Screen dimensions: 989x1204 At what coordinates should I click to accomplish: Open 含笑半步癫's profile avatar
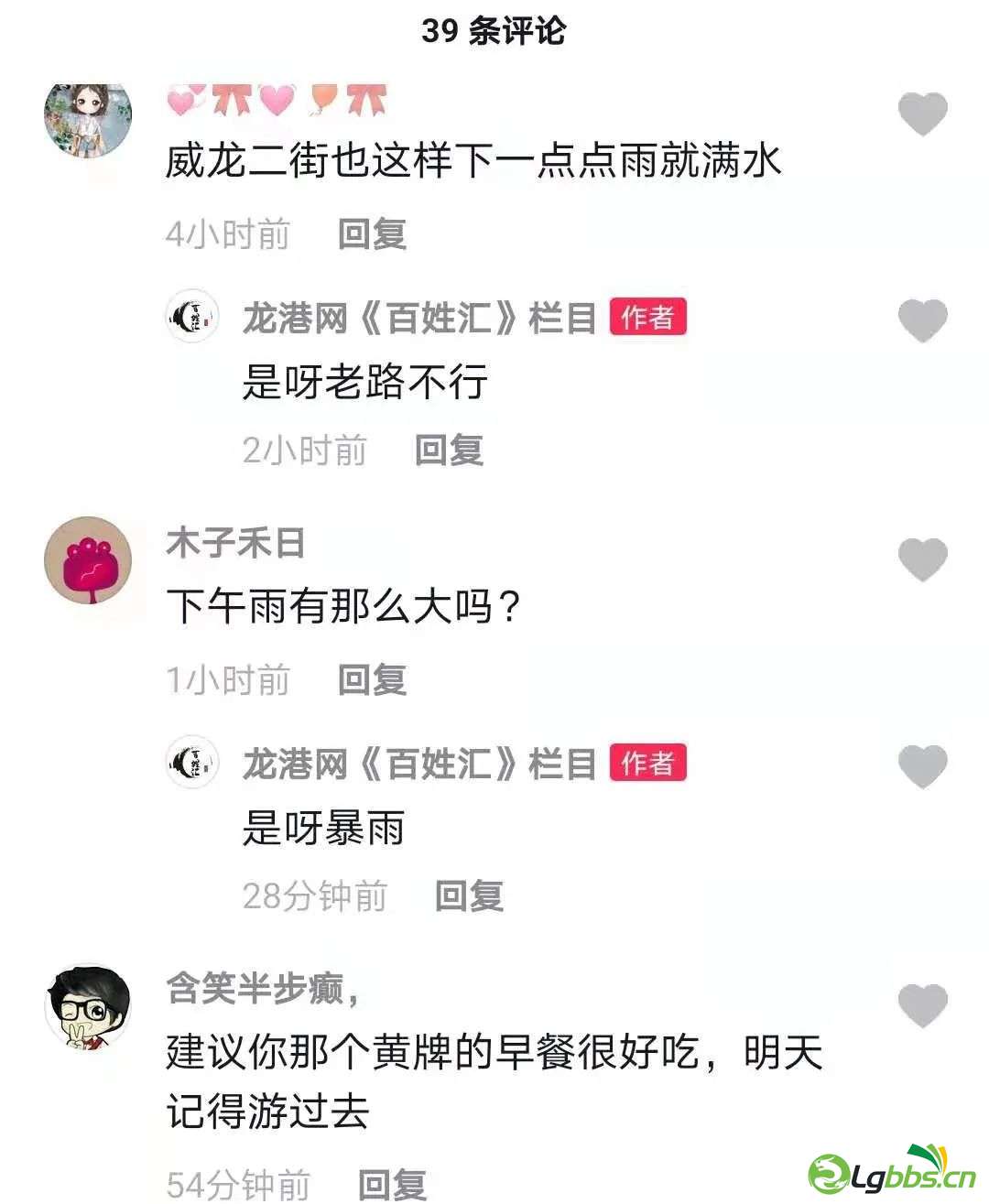point(89,1006)
